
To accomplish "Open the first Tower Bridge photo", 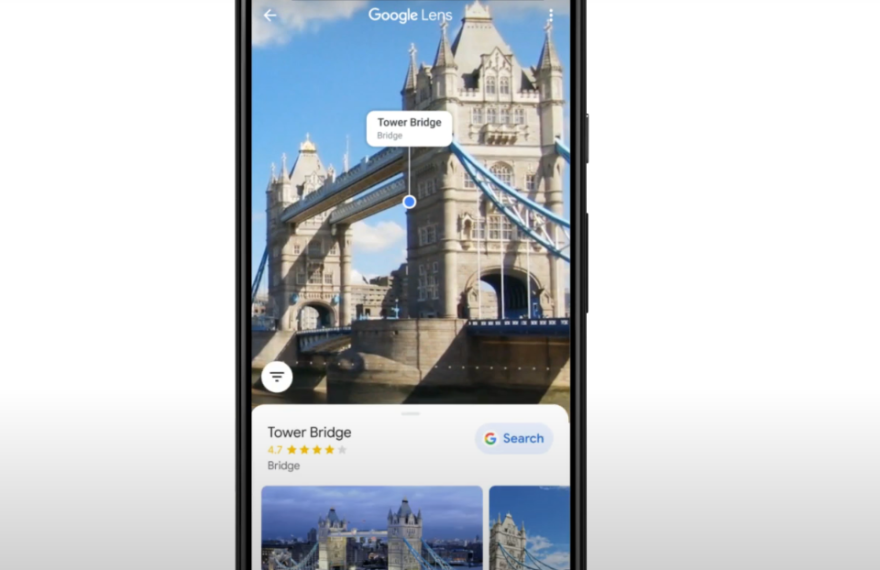I will (371, 527).
